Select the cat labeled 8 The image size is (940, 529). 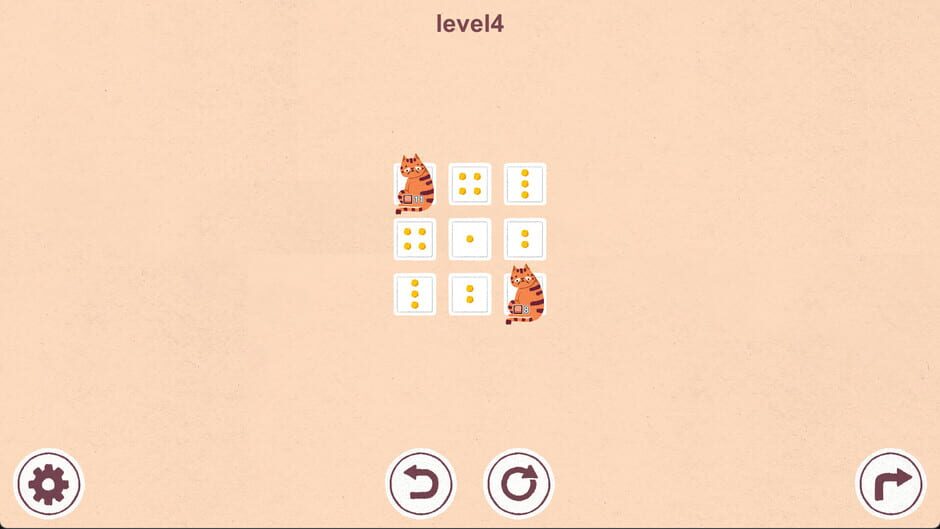525,294
